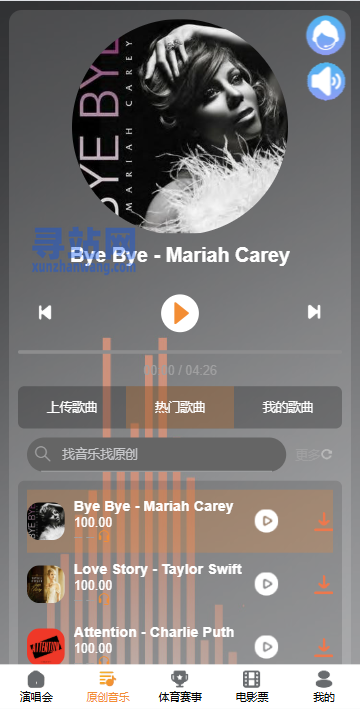Skip to the previous track

click(x=45, y=312)
